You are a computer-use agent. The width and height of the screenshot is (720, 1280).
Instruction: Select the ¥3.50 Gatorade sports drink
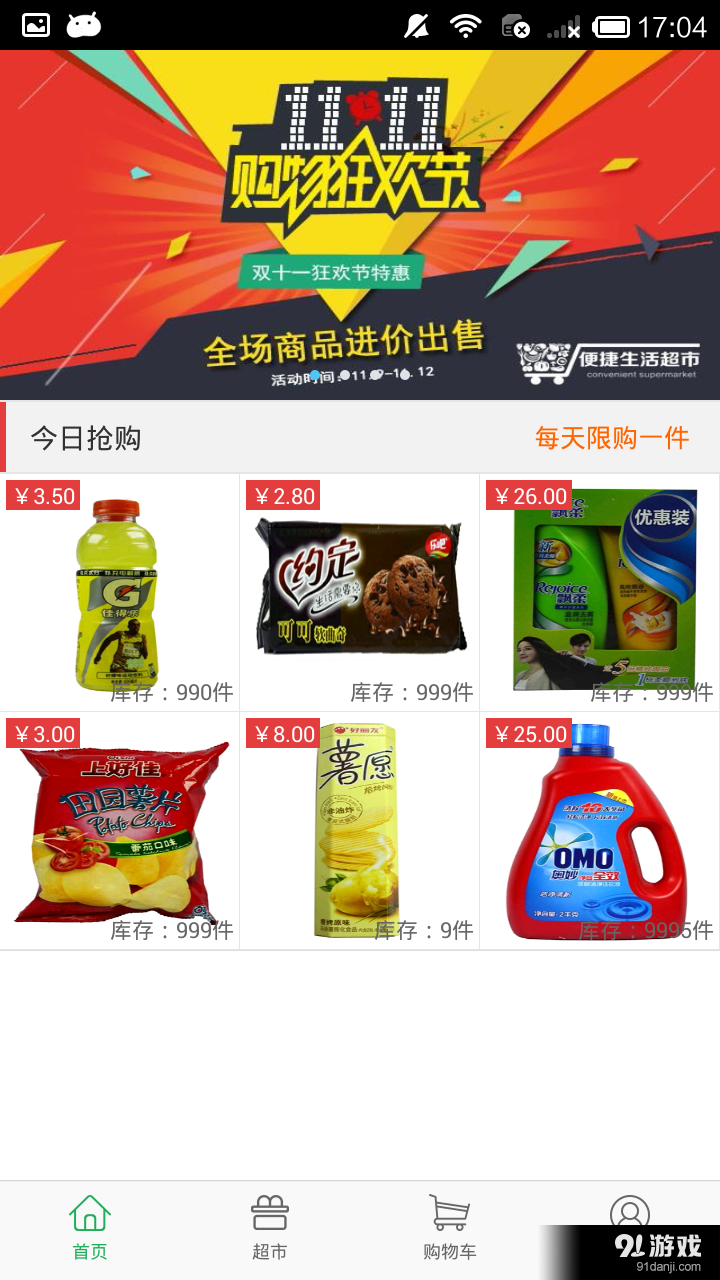(120, 590)
